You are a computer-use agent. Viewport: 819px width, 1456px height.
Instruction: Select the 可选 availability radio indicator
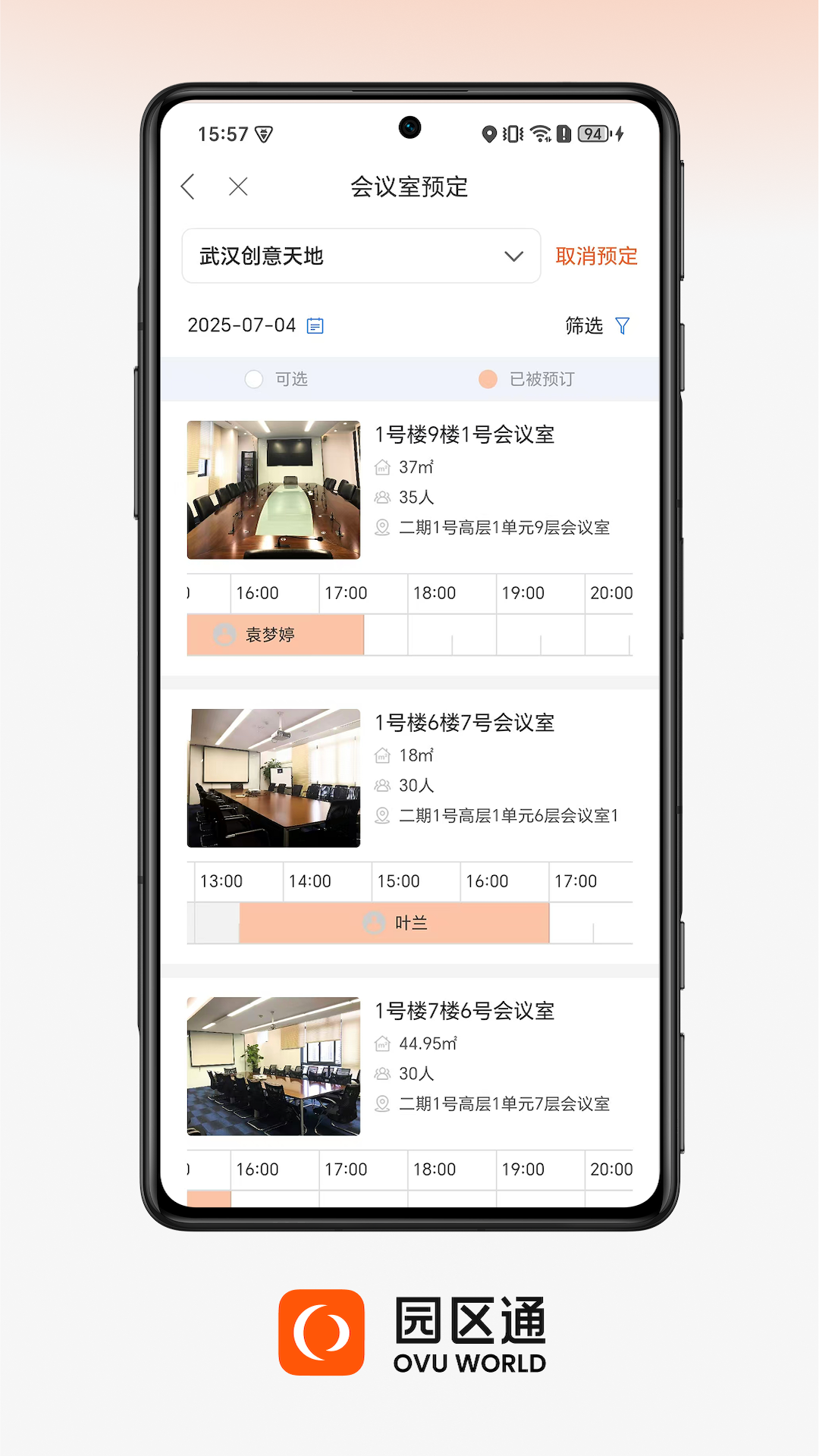click(254, 378)
